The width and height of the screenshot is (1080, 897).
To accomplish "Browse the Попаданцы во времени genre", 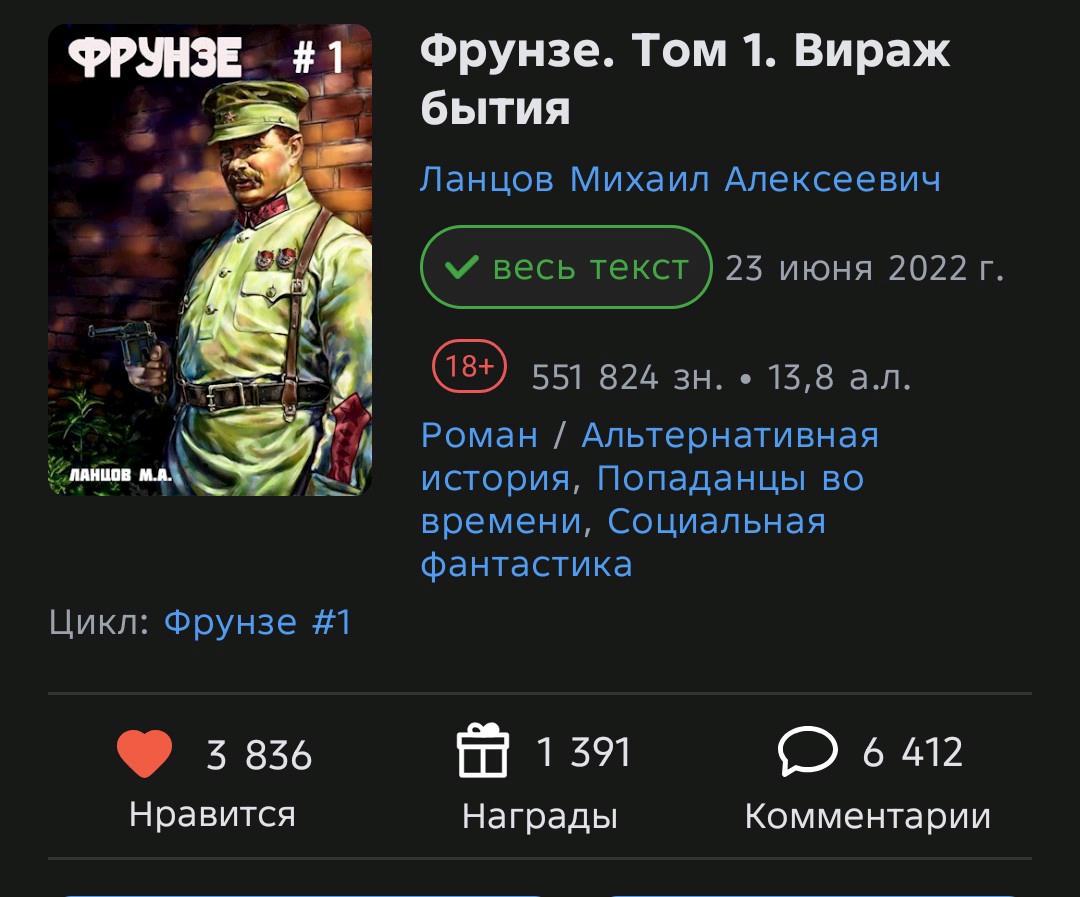I will tap(730, 479).
